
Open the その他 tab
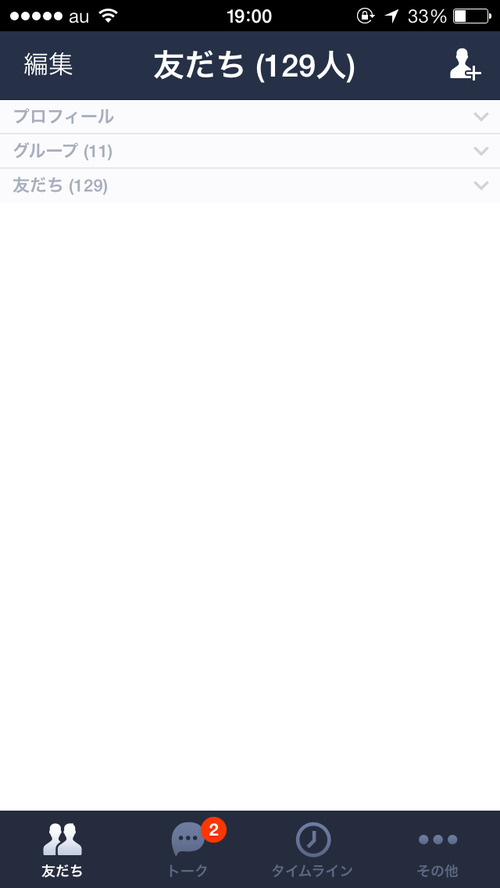point(438,849)
